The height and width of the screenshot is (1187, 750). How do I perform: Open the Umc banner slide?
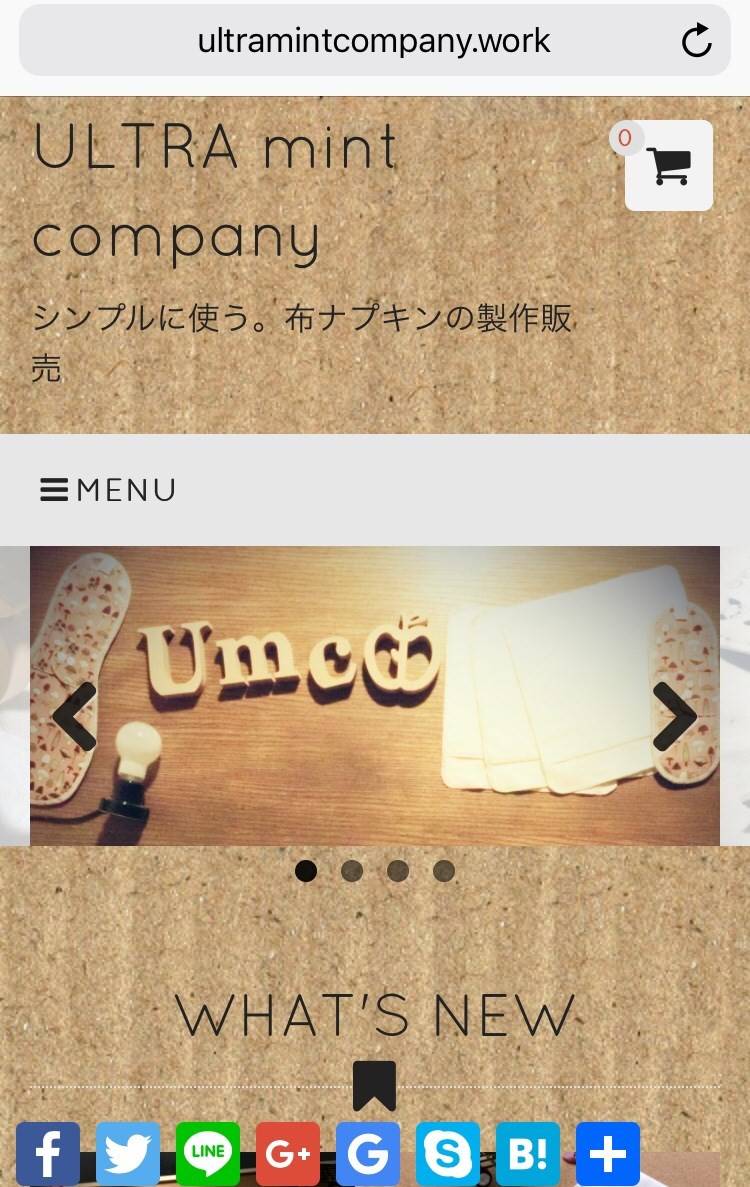(x=375, y=696)
